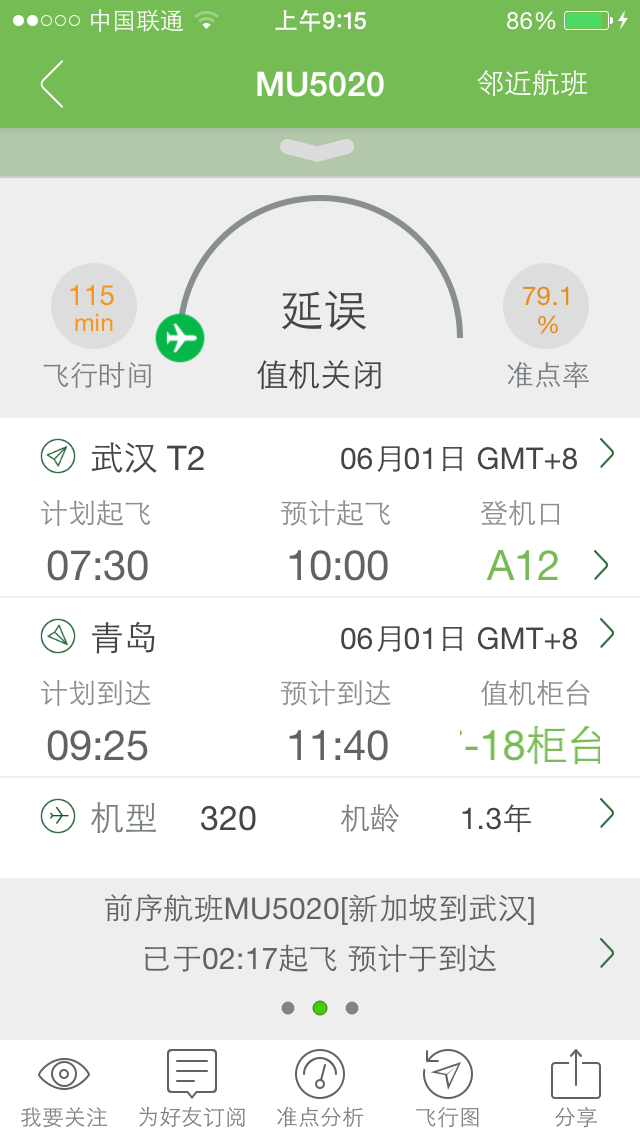The image size is (640, 1136).
Task: Select 为好友订阅 to subscribe for a friend
Action: [192, 1090]
